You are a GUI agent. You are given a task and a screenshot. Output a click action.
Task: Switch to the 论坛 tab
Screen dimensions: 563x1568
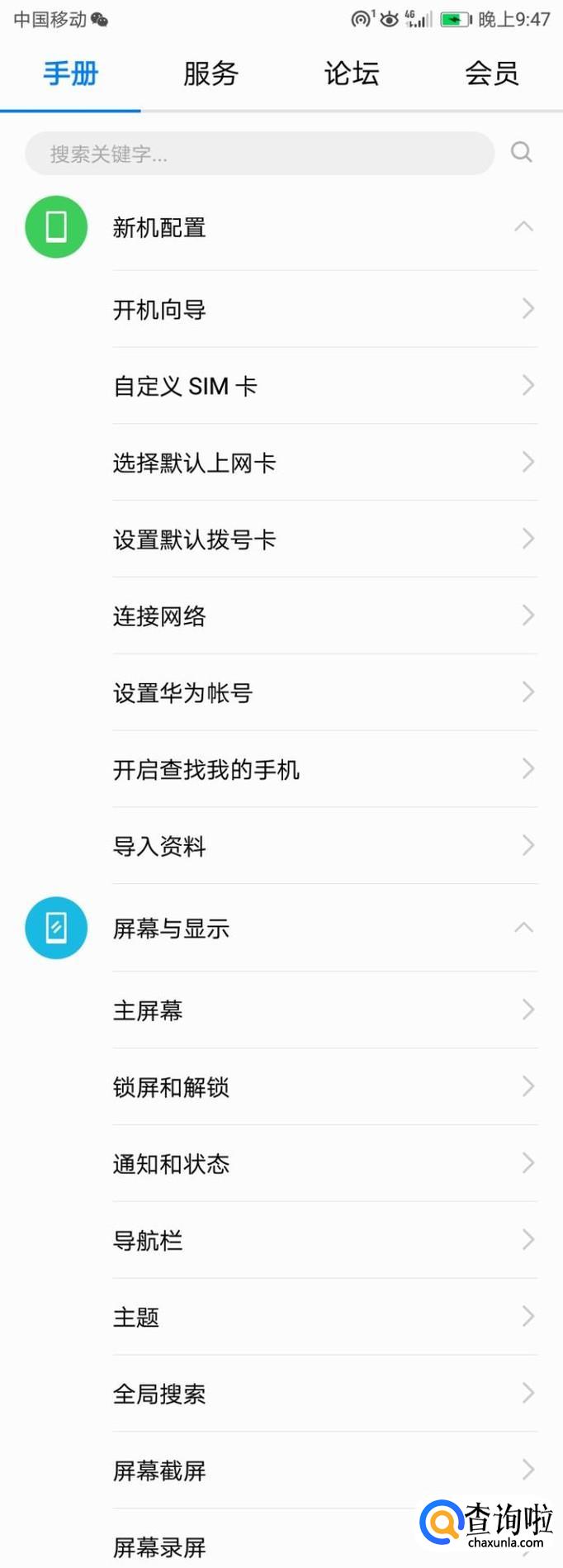pos(352,74)
